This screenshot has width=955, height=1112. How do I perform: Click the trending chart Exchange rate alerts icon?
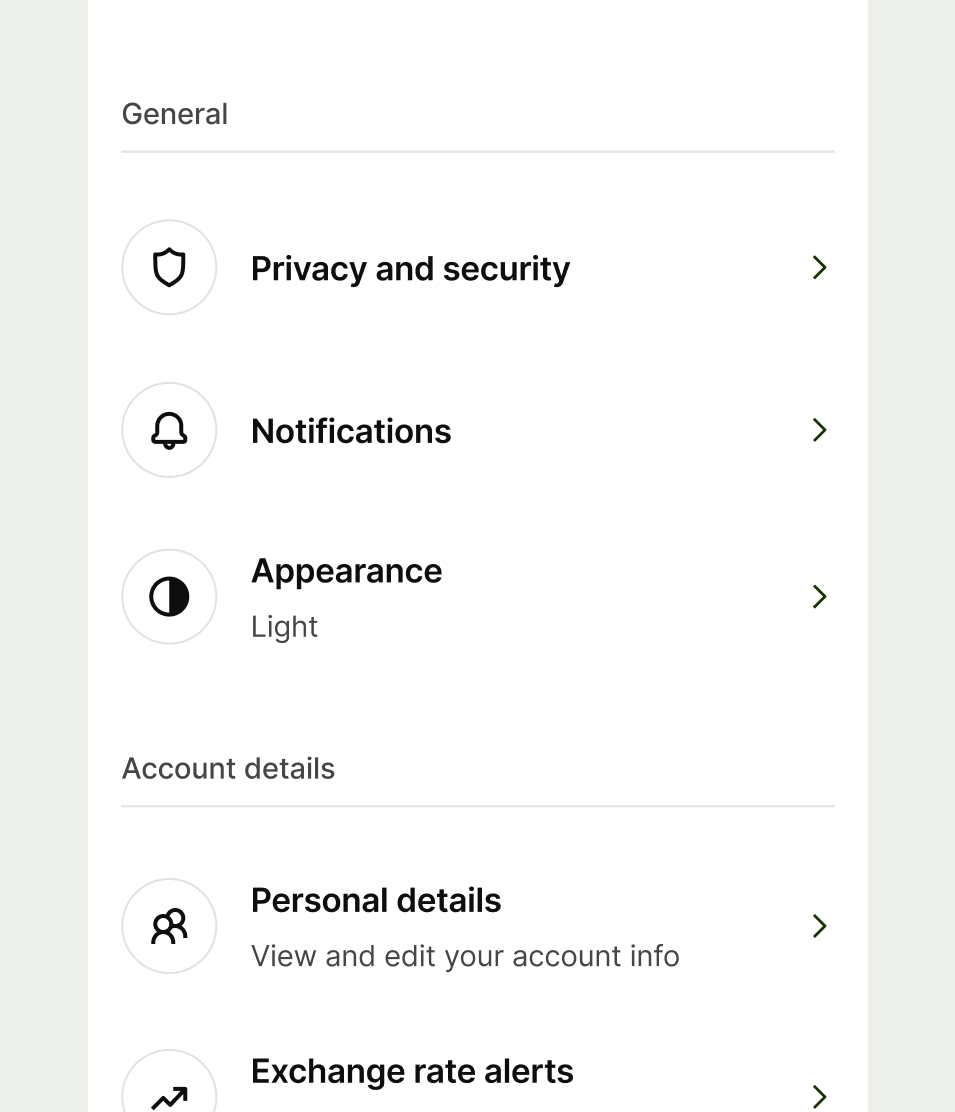169,1095
